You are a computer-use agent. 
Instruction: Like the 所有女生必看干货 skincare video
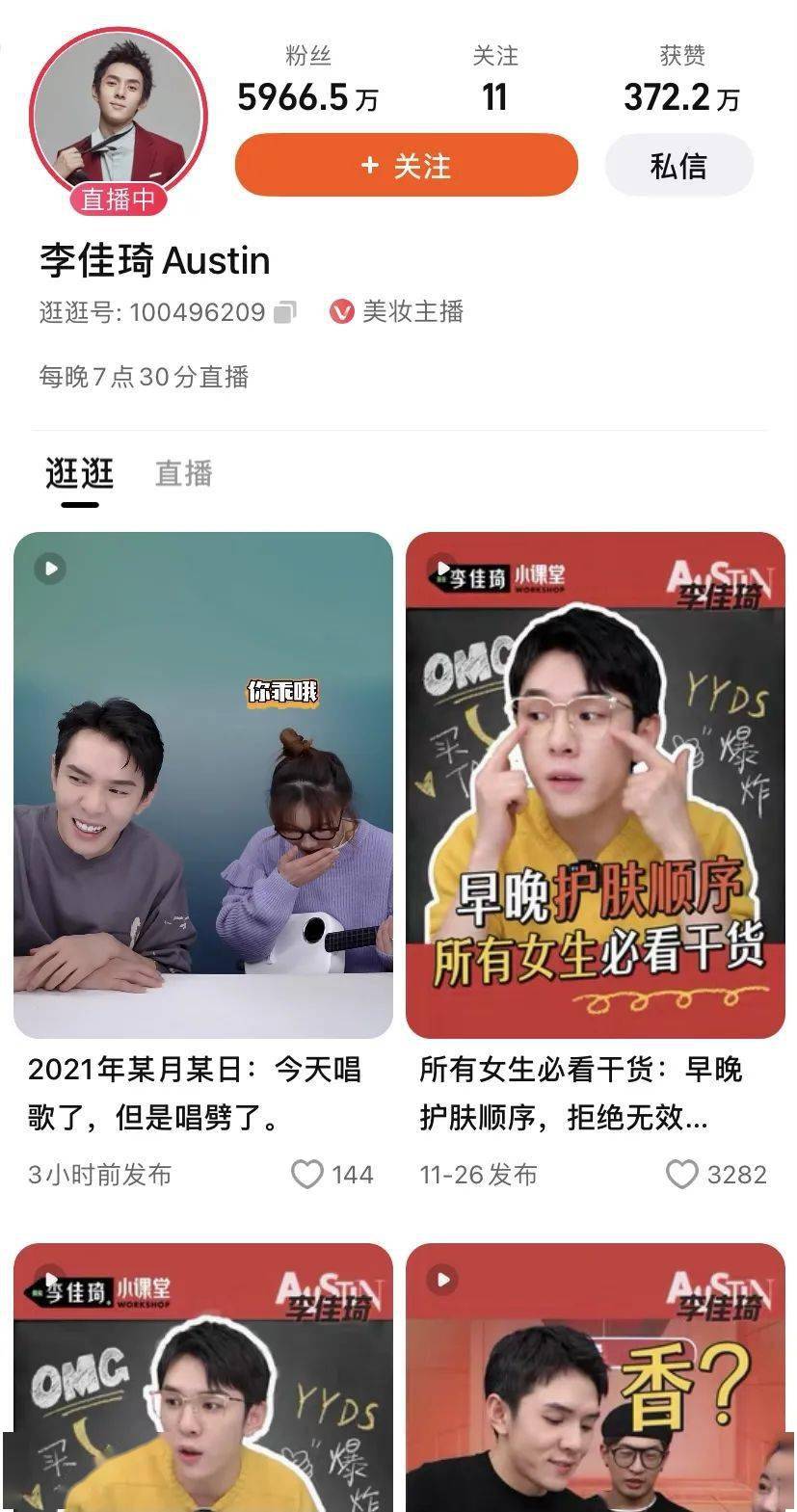[682, 1175]
